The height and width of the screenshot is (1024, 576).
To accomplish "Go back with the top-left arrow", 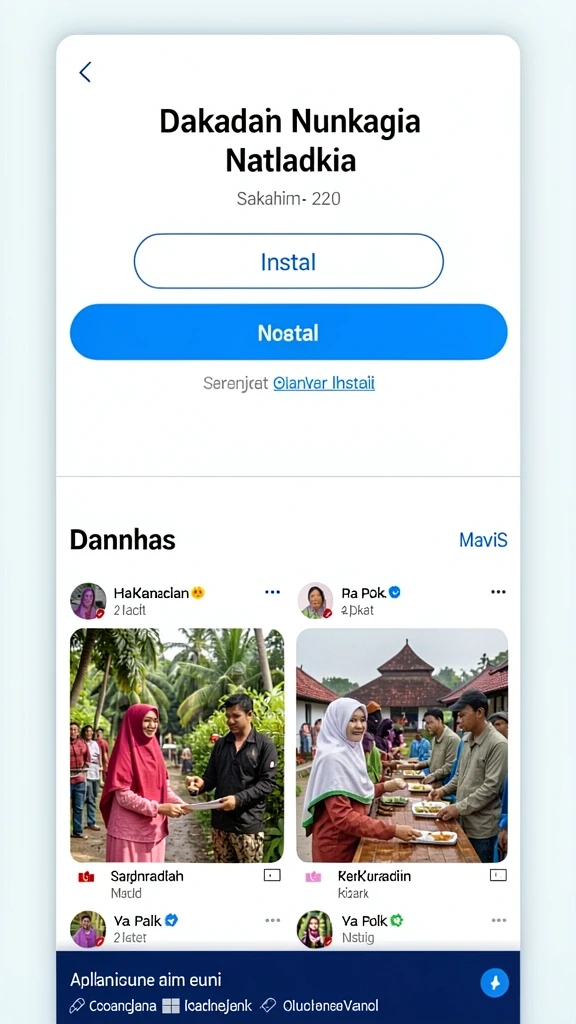I will coord(85,72).
